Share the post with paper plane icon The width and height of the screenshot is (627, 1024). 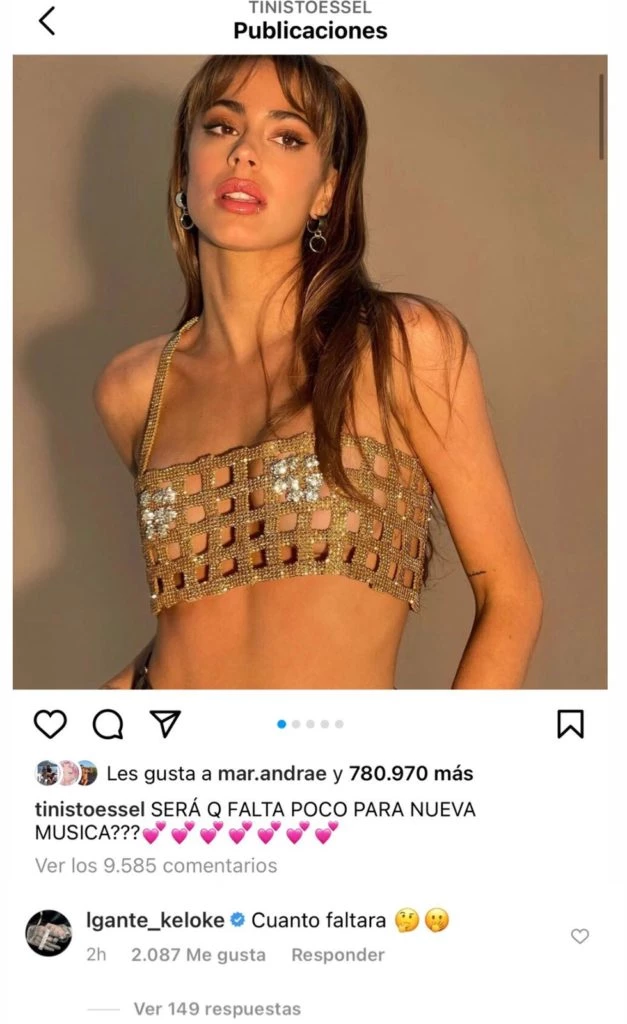tap(164, 723)
